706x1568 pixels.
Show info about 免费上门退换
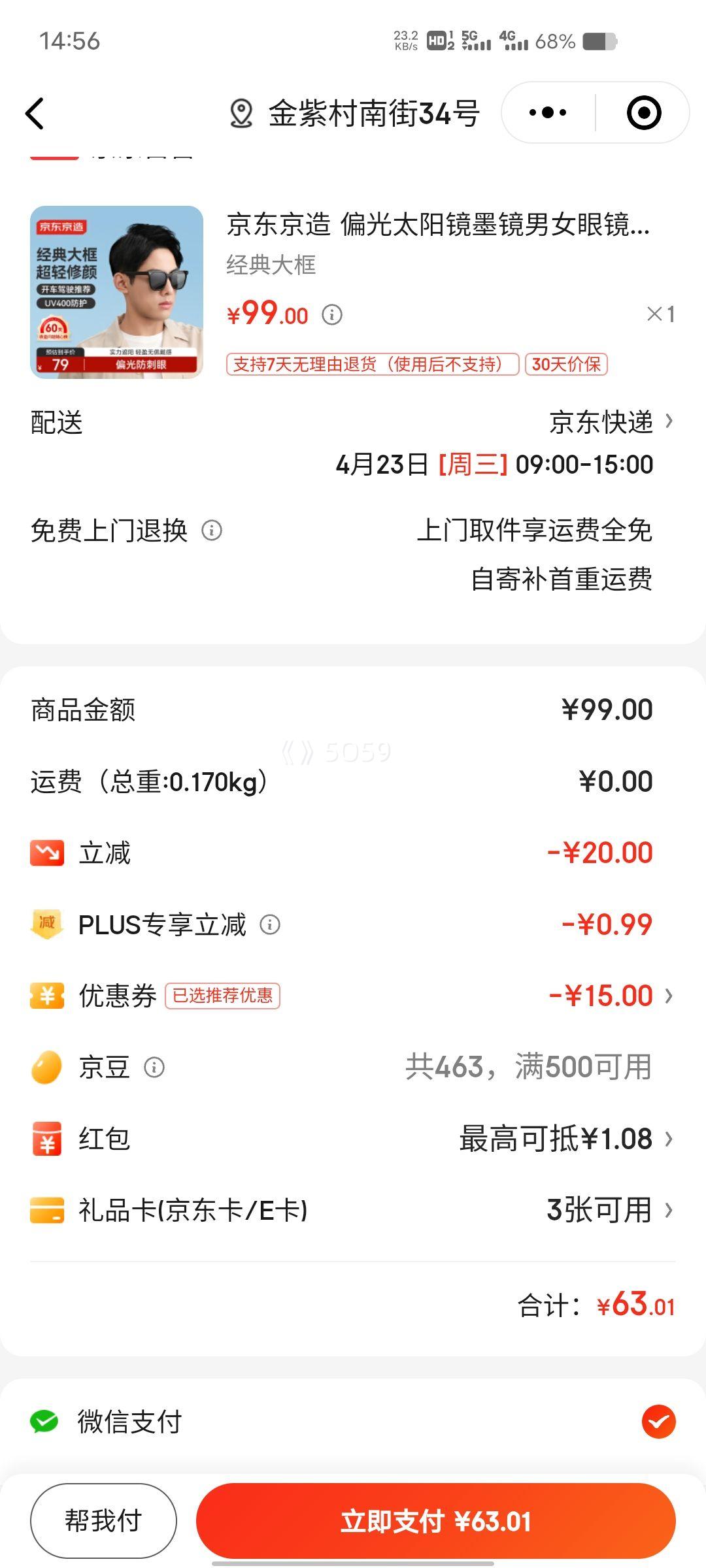click(212, 531)
